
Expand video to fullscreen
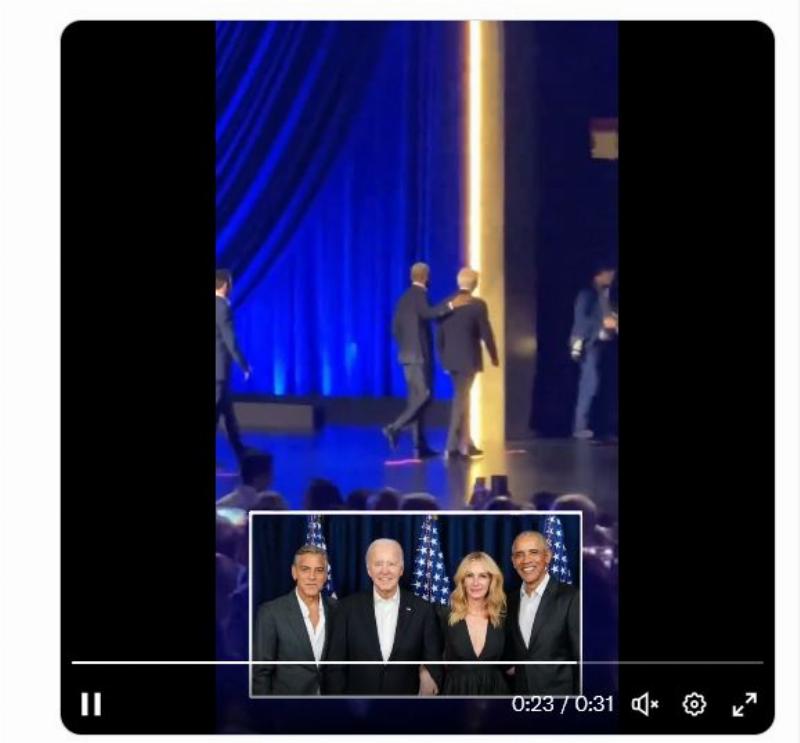[x=744, y=704]
